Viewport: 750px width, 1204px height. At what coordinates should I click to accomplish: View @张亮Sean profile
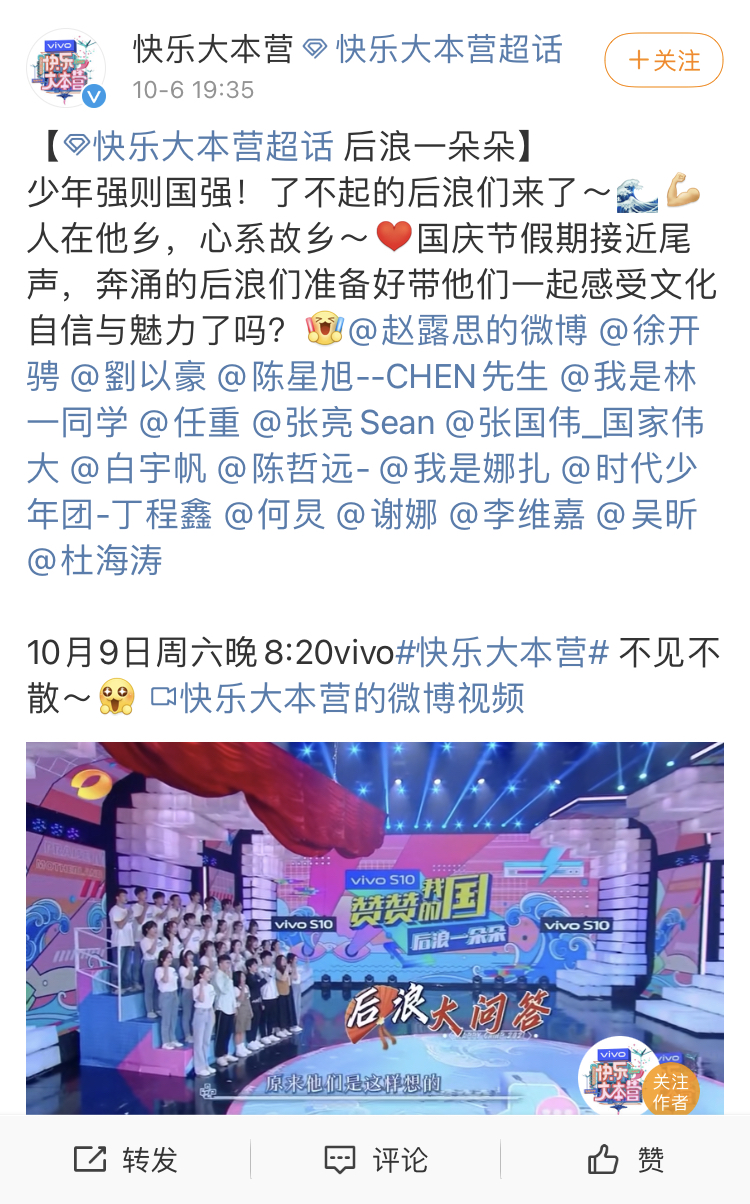[343, 423]
